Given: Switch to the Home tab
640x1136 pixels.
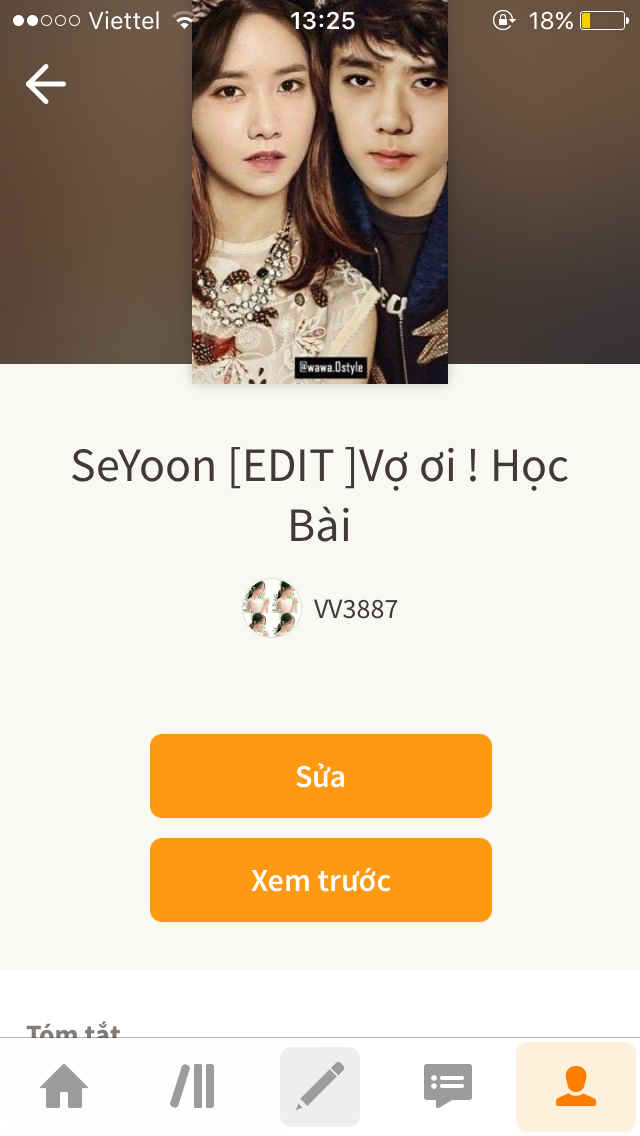Looking at the screenshot, I should (64, 1086).
